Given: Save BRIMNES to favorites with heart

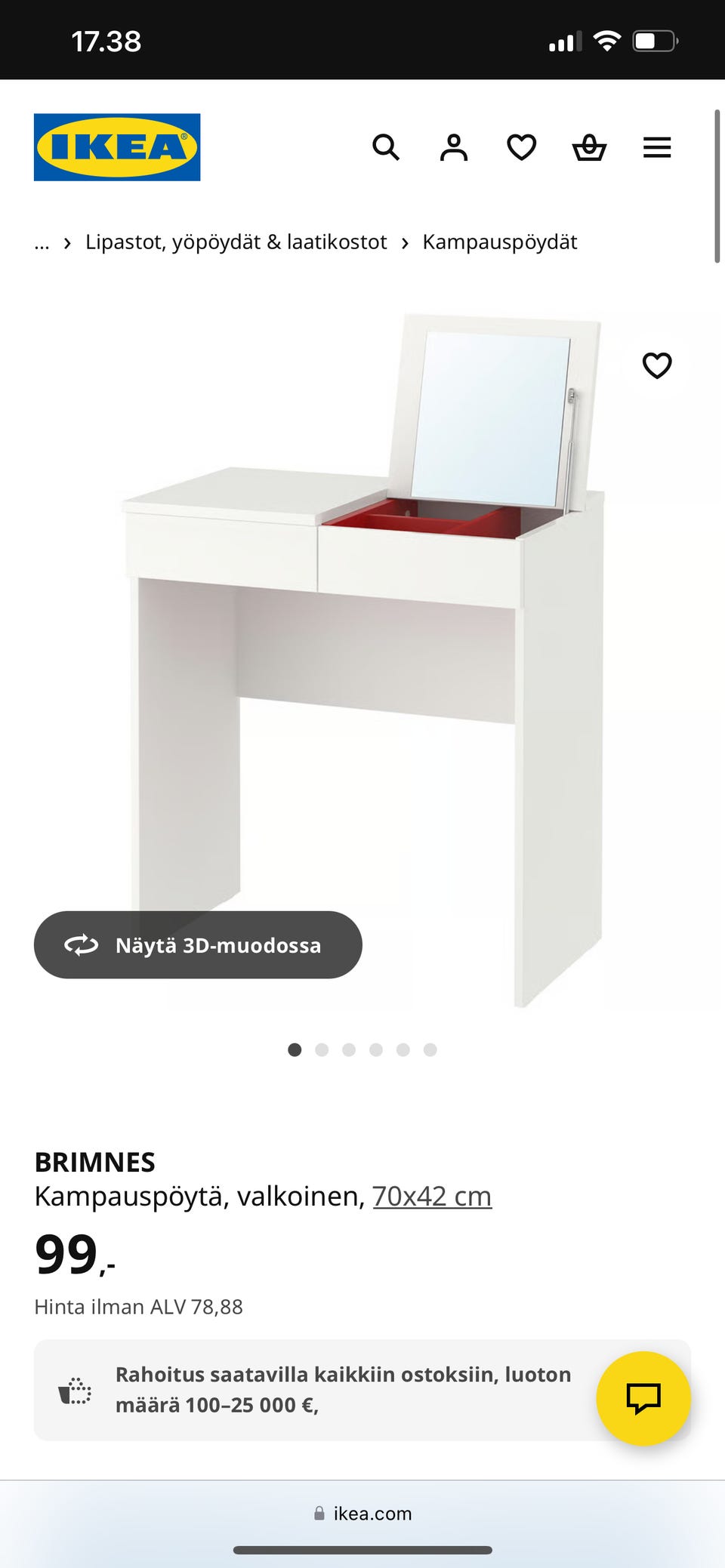Looking at the screenshot, I should click(x=657, y=365).
